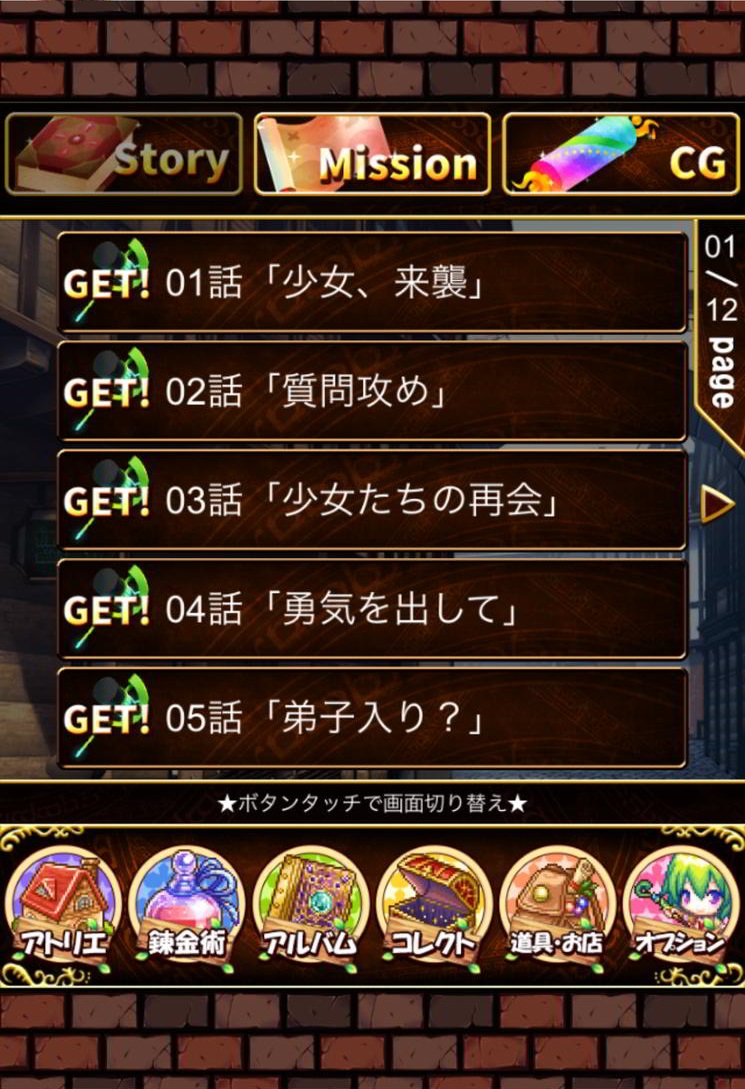Go to the next page arrow
Image resolution: width=745 pixels, height=1089 pixels.
(716, 506)
